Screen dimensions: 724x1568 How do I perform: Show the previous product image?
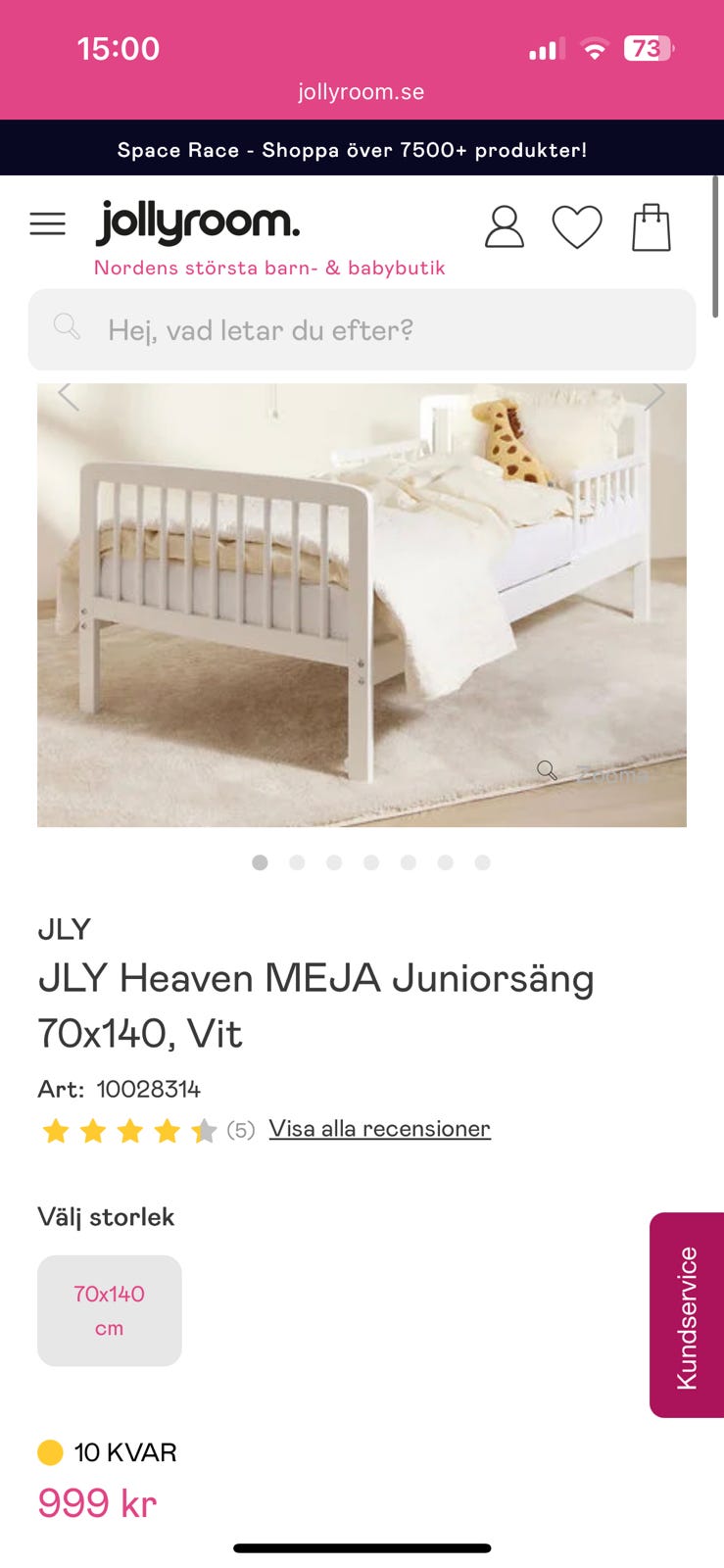click(68, 395)
